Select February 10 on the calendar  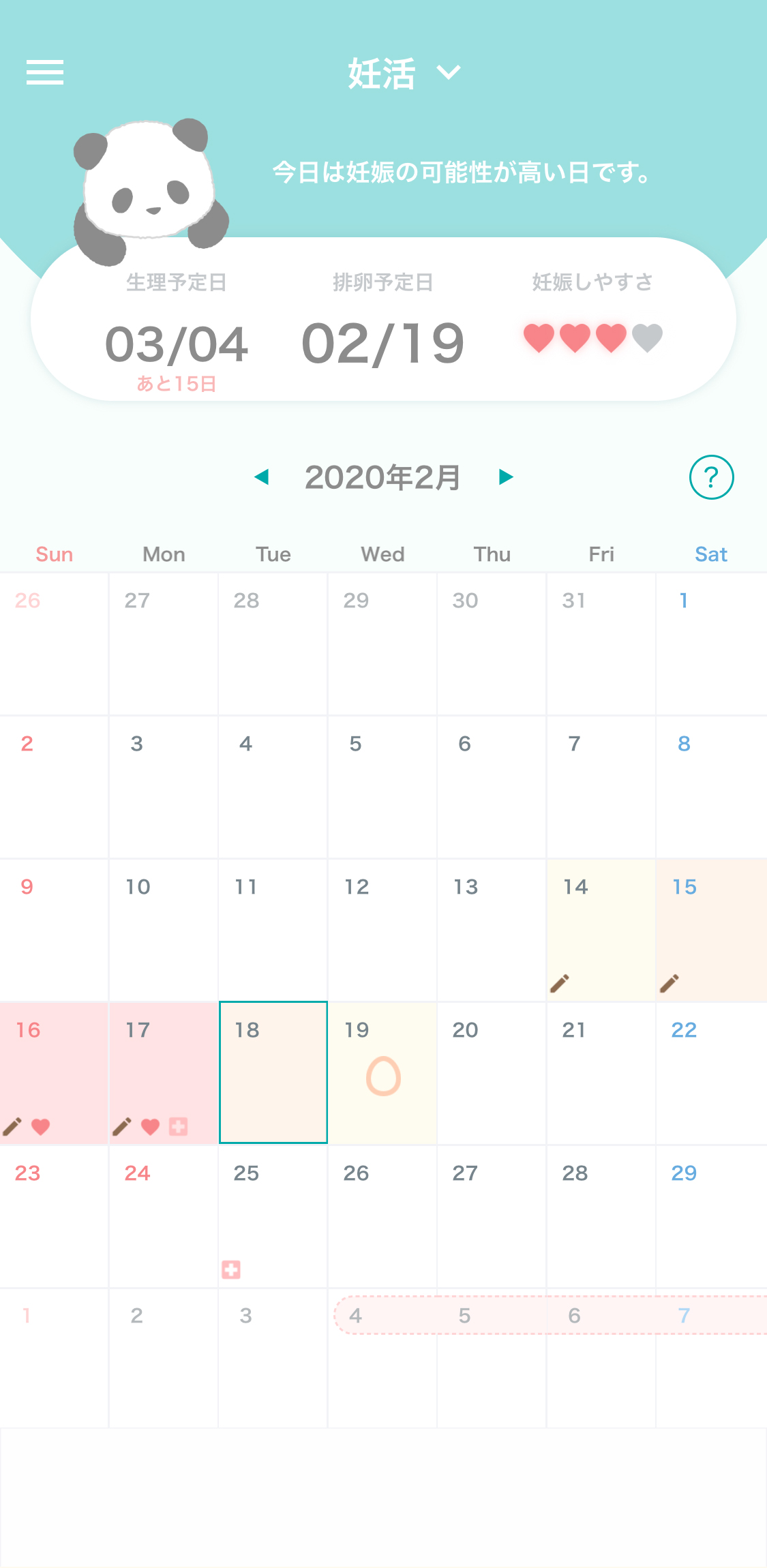(164, 929)
